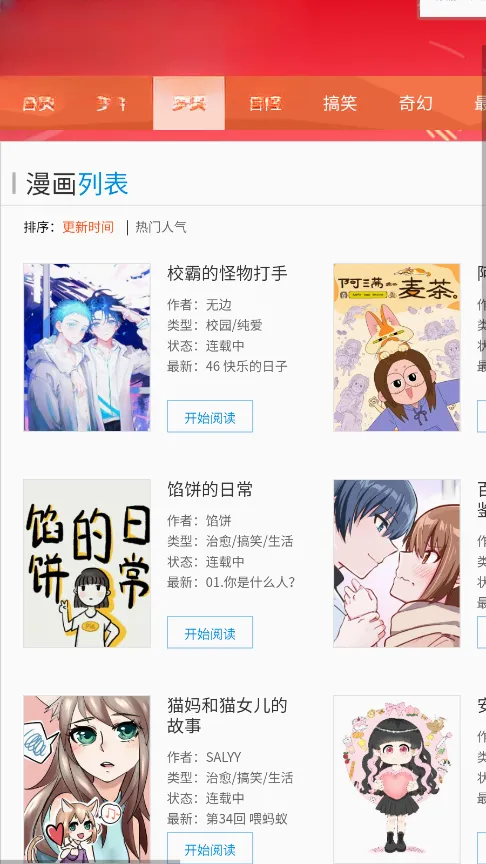Tap the 馅饼的日常 title link

210,489
